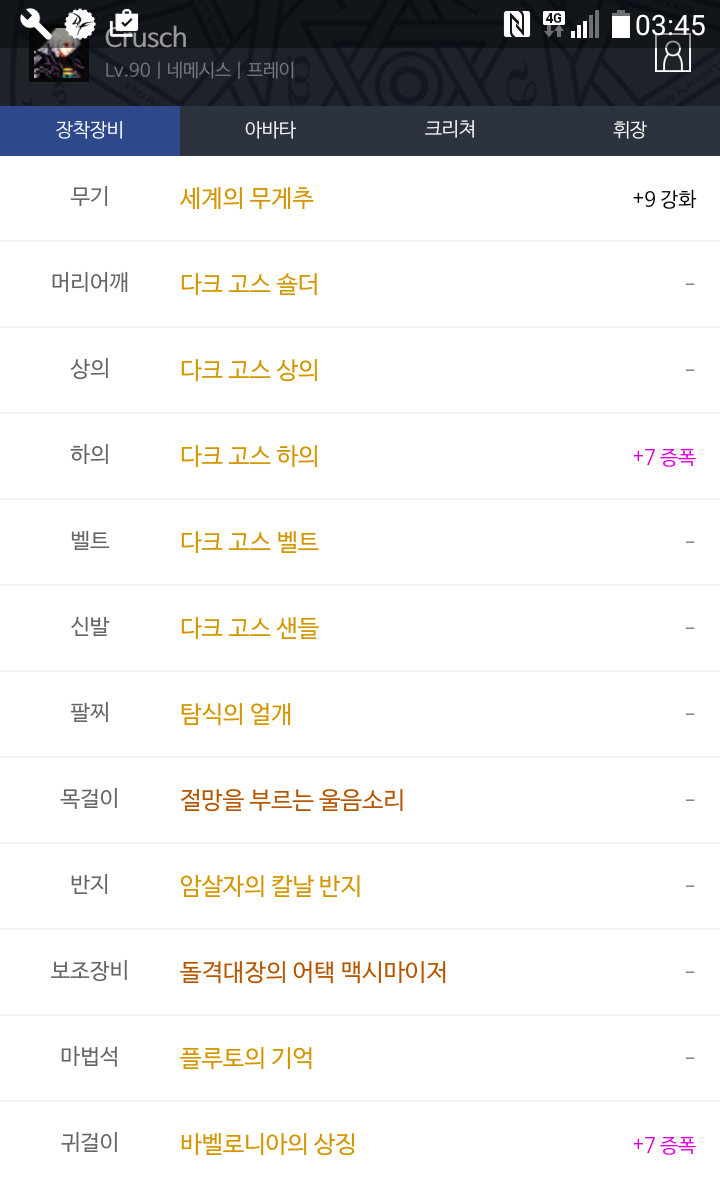Image resolution: width=720 pixels, height=1184 pixels.
Task: Tap the Crusch character avatar
Action: tap(59, 56)
